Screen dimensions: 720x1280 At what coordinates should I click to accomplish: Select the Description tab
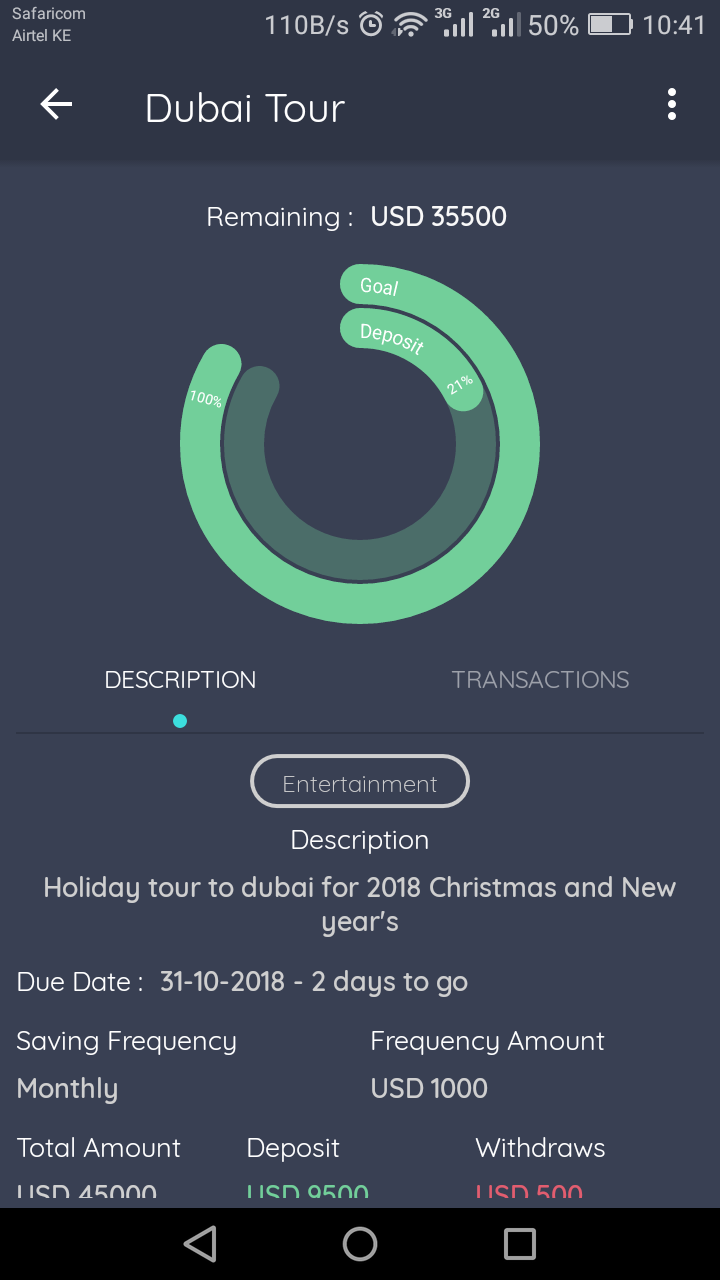[180, 680]
